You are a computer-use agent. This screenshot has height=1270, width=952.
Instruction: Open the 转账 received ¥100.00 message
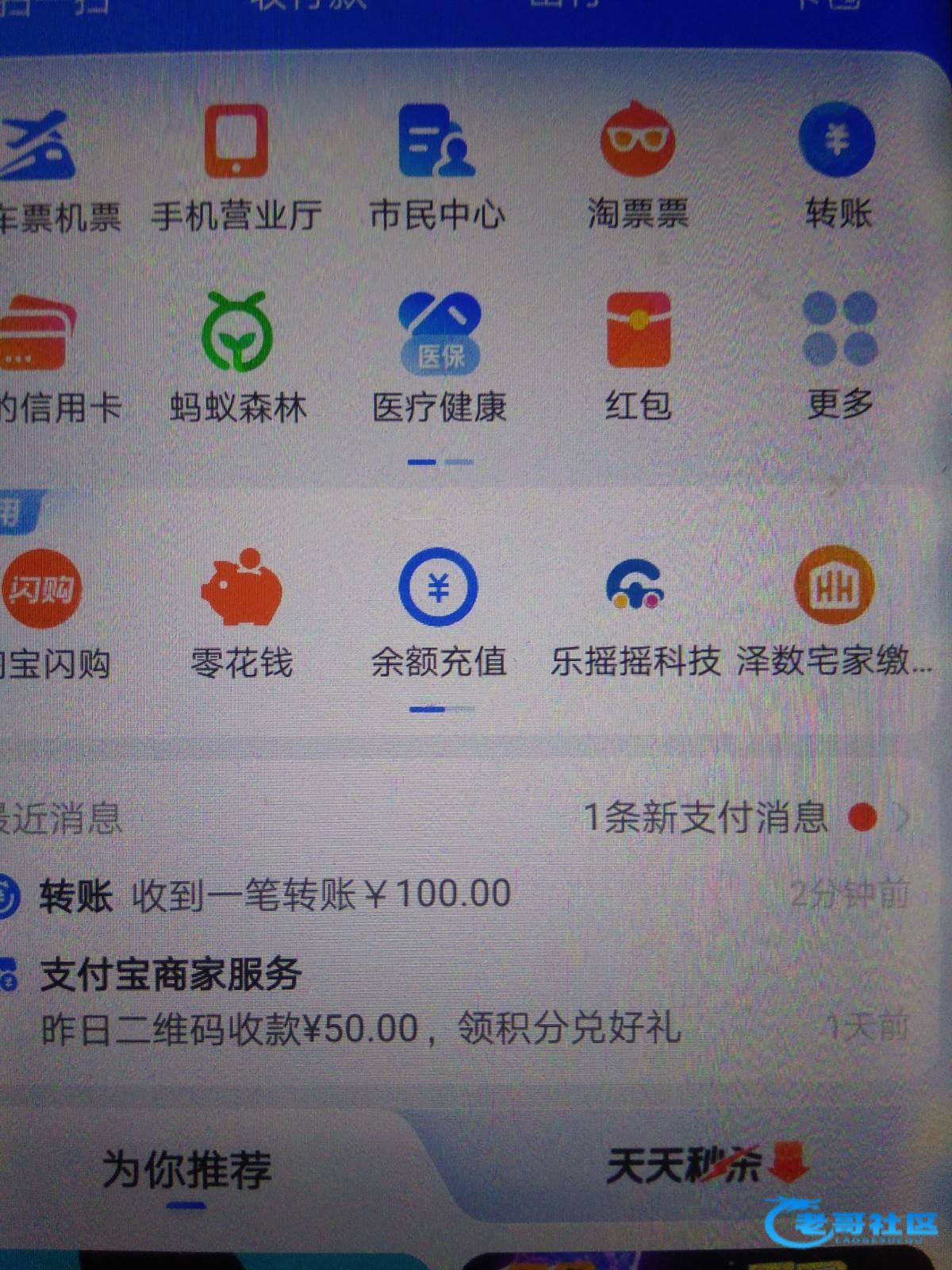click(x=317, y=895)
